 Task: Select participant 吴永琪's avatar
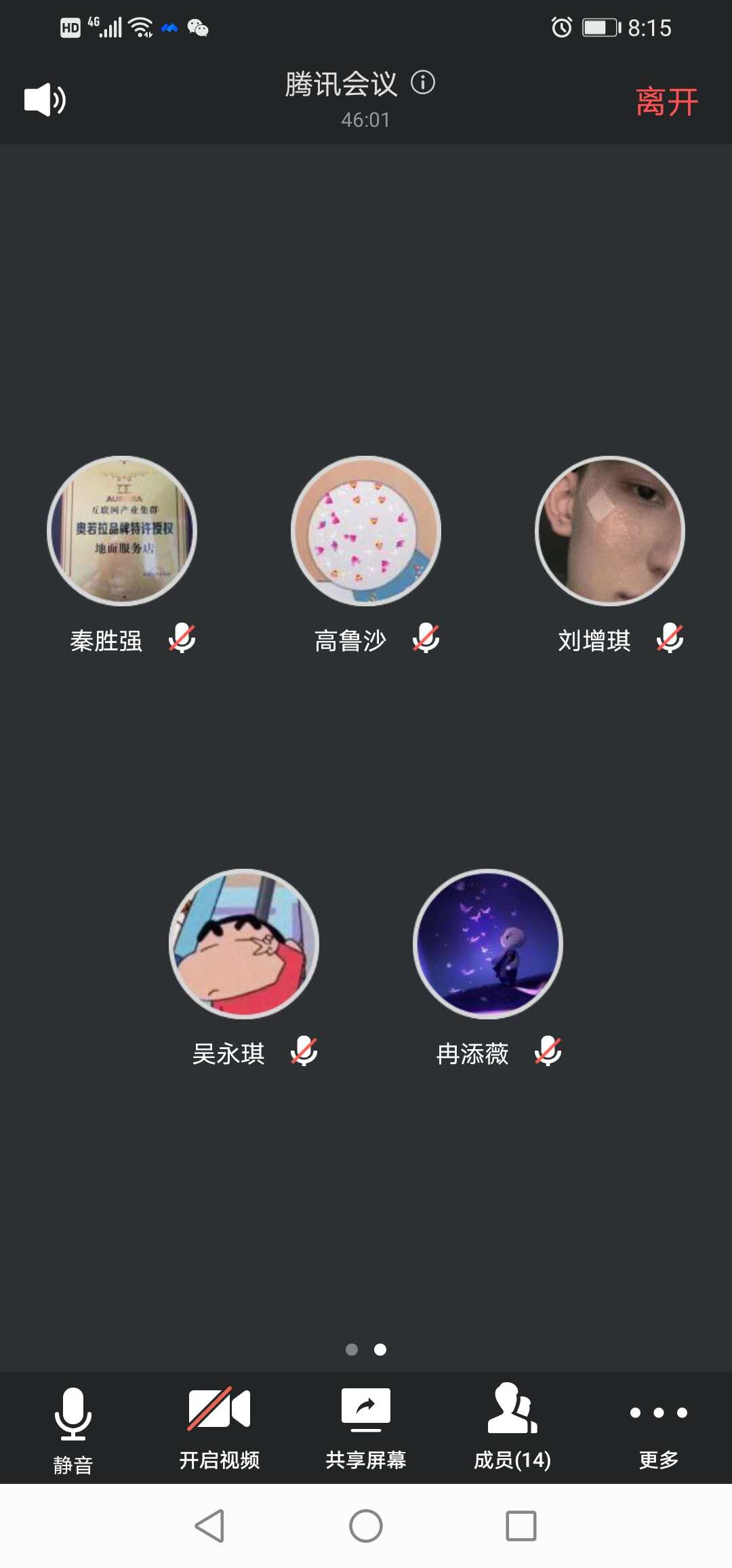pos(244,944)
